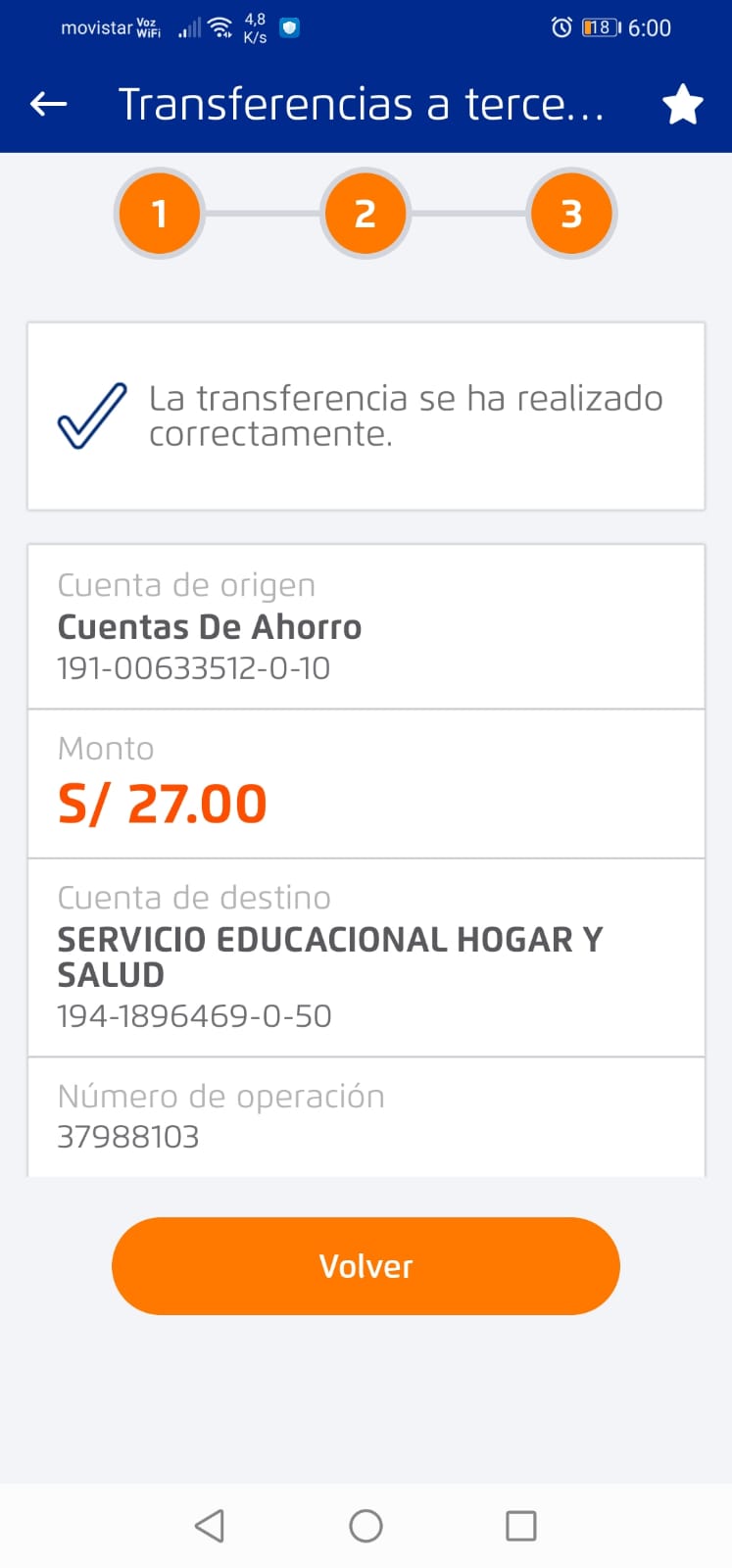Mark this transfer as favorite with star
The image size is (732, 1568).
coord(682,105)
